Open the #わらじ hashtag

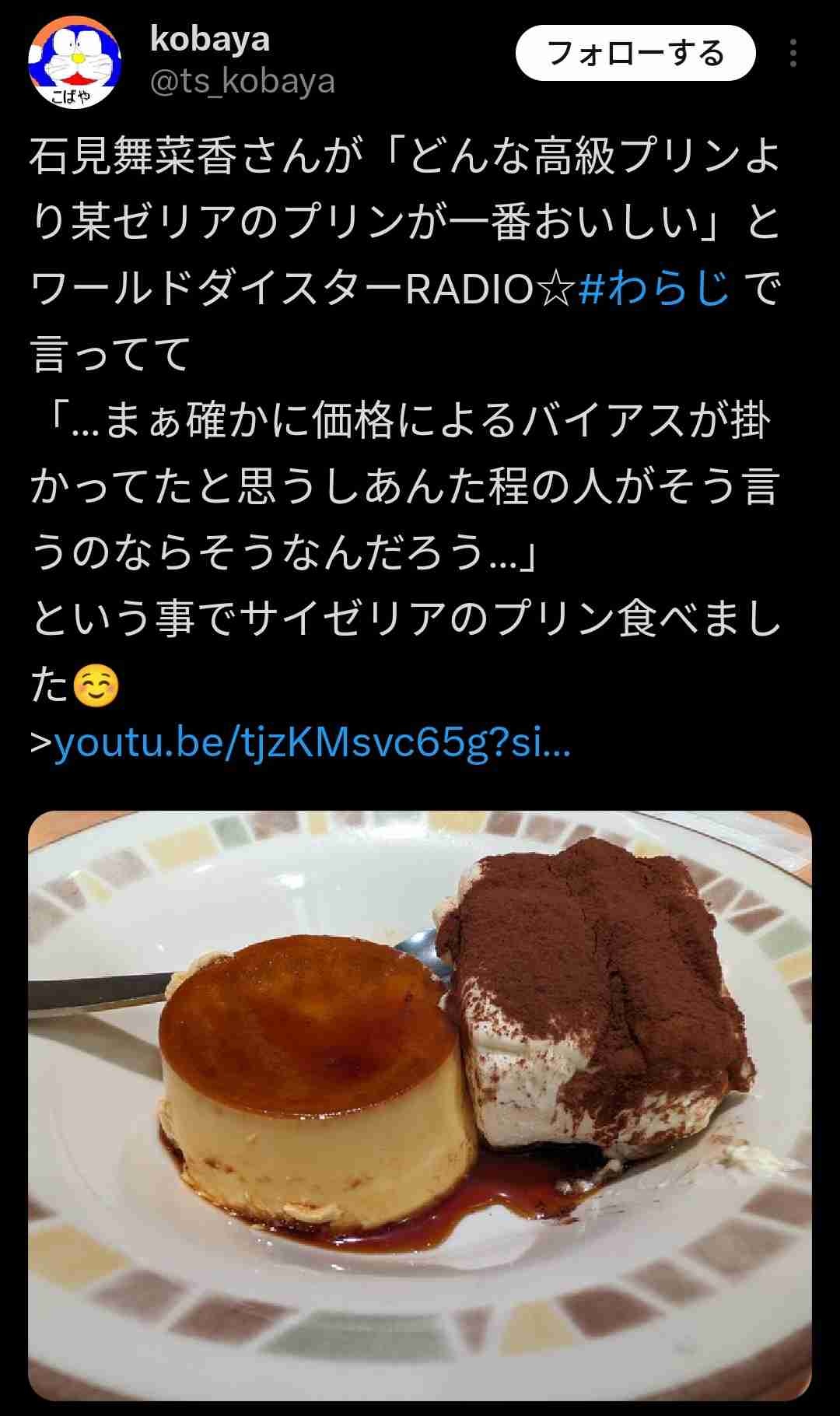point(654,289)
